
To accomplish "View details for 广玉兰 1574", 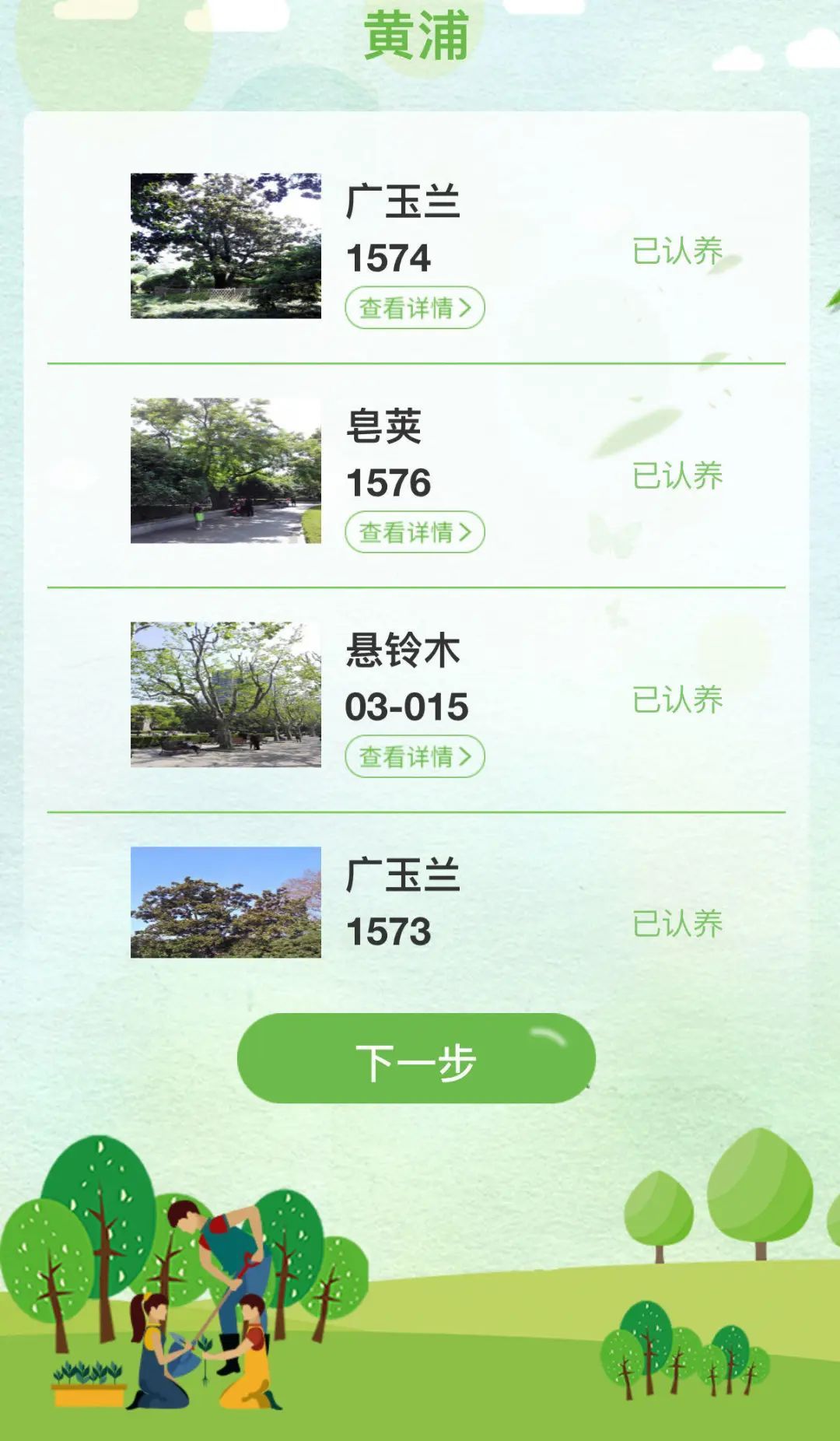I will (415, 308).
